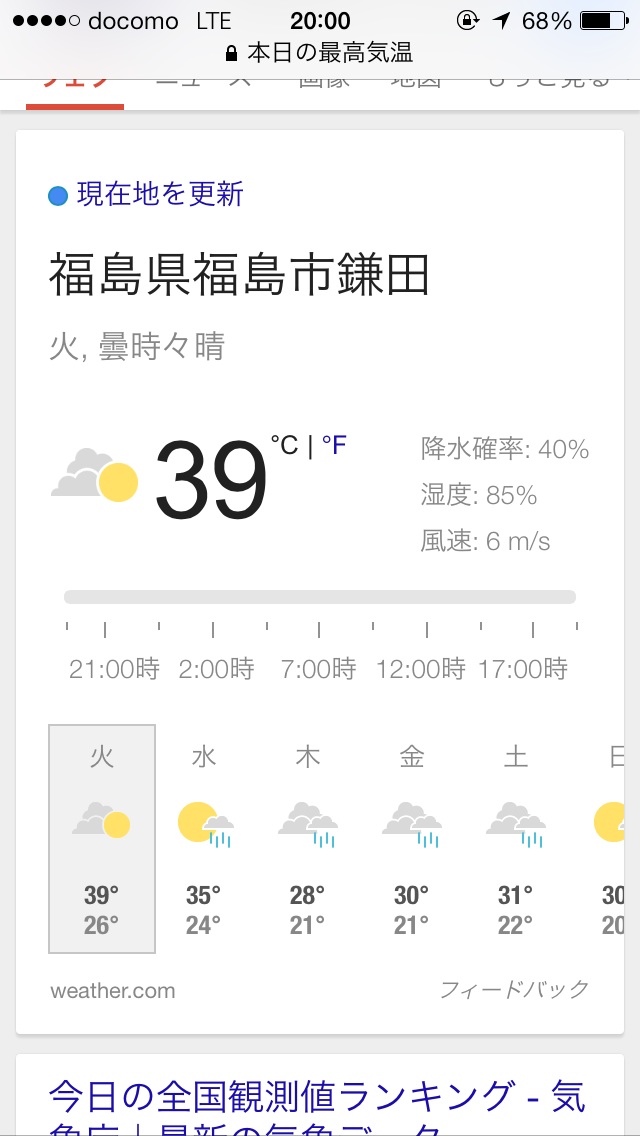Tap the フィードバック link
The width and height of the screenshot is (640, 1136).
[514, 990]
